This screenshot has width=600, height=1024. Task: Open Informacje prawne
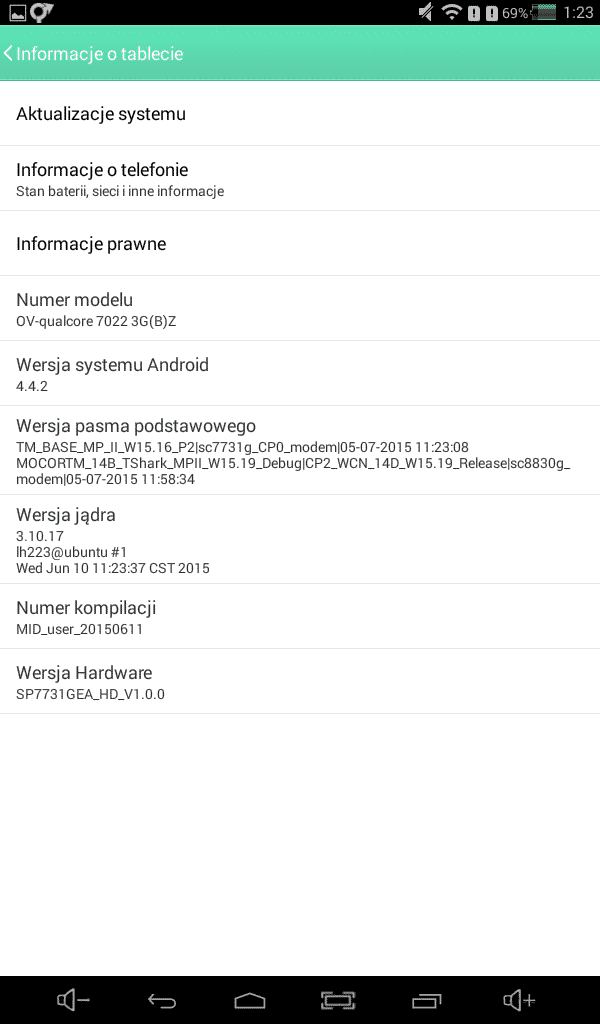tap(300, 244)
